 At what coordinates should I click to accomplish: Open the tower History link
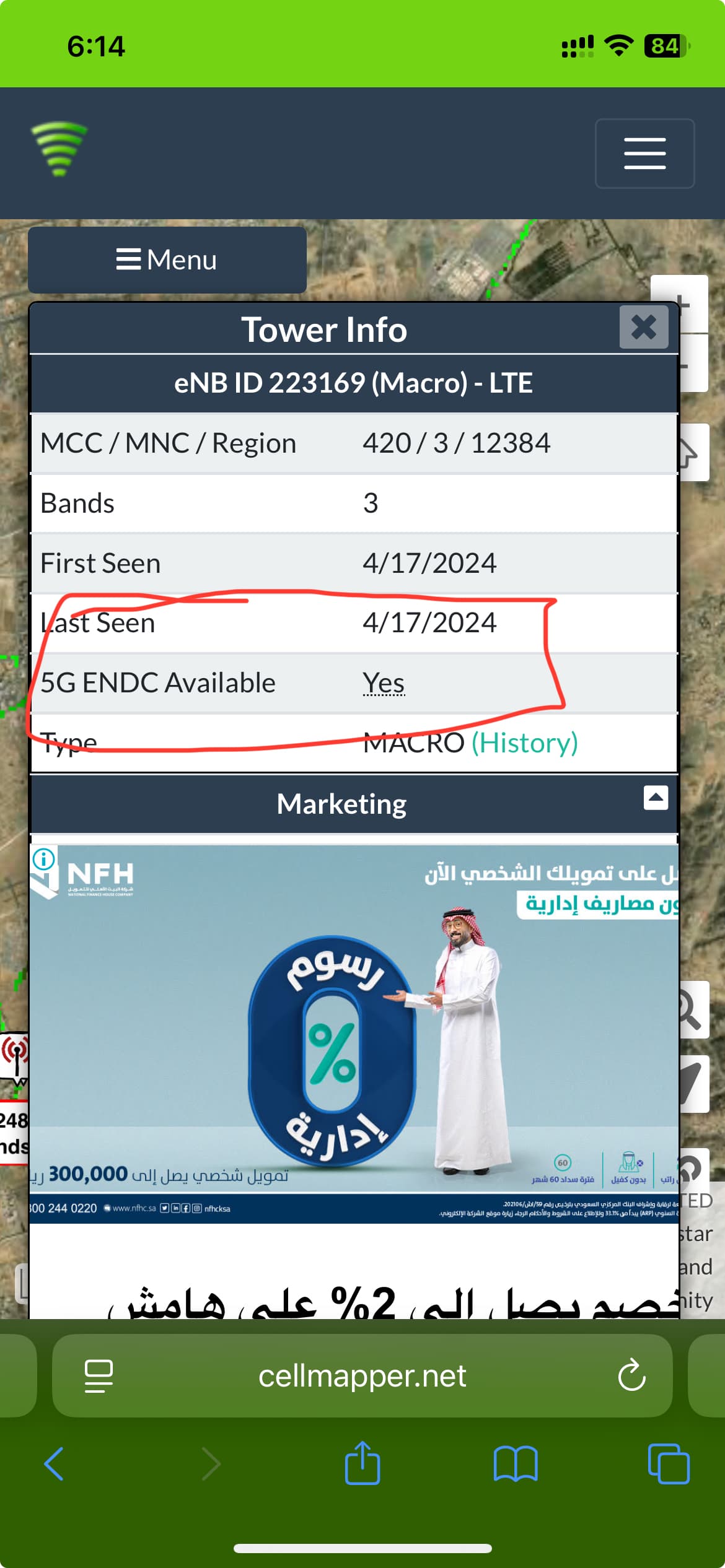tap(524, 743)
